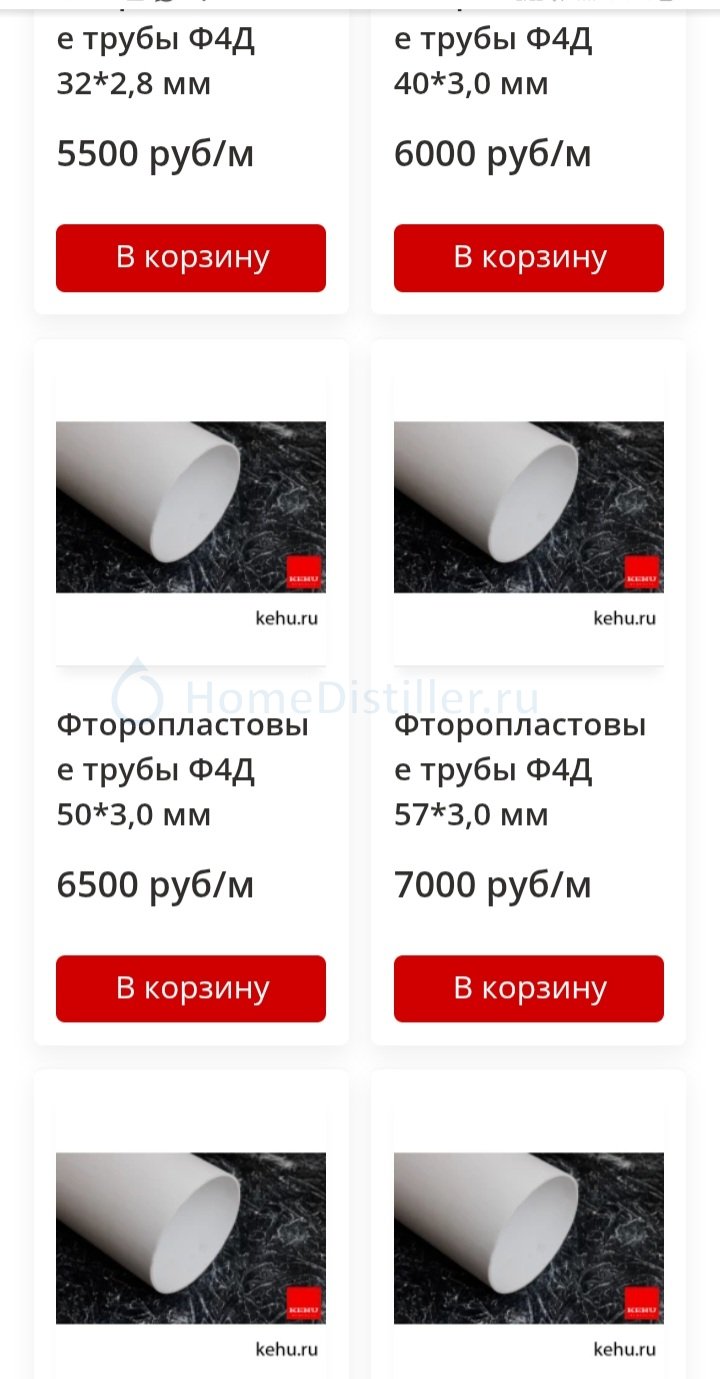Add the 57*3,0 мм pipe to cart

pyautogui.click(x=528, y=988)
